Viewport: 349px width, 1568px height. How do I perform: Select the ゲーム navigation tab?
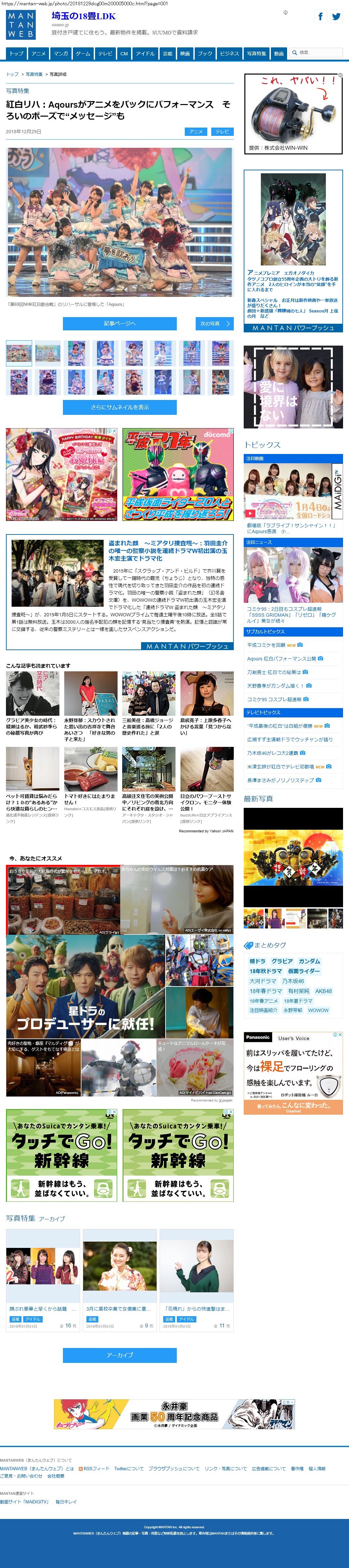83,54
